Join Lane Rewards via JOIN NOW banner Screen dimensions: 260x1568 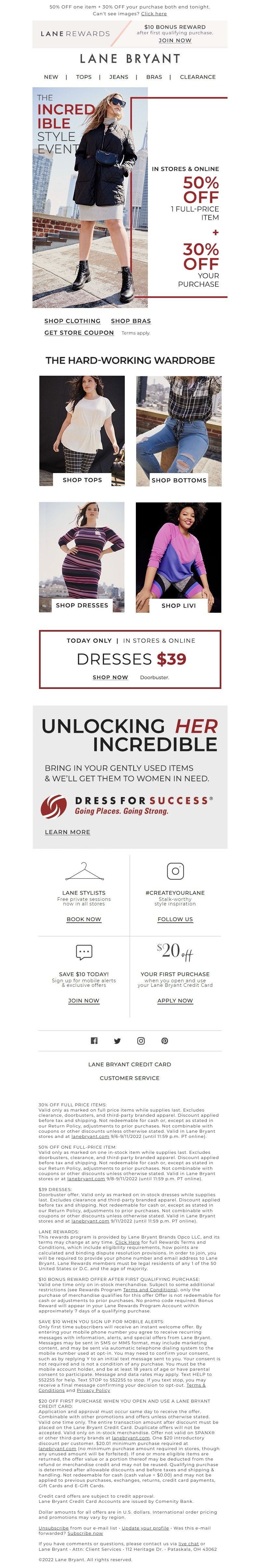click(174, 40)
